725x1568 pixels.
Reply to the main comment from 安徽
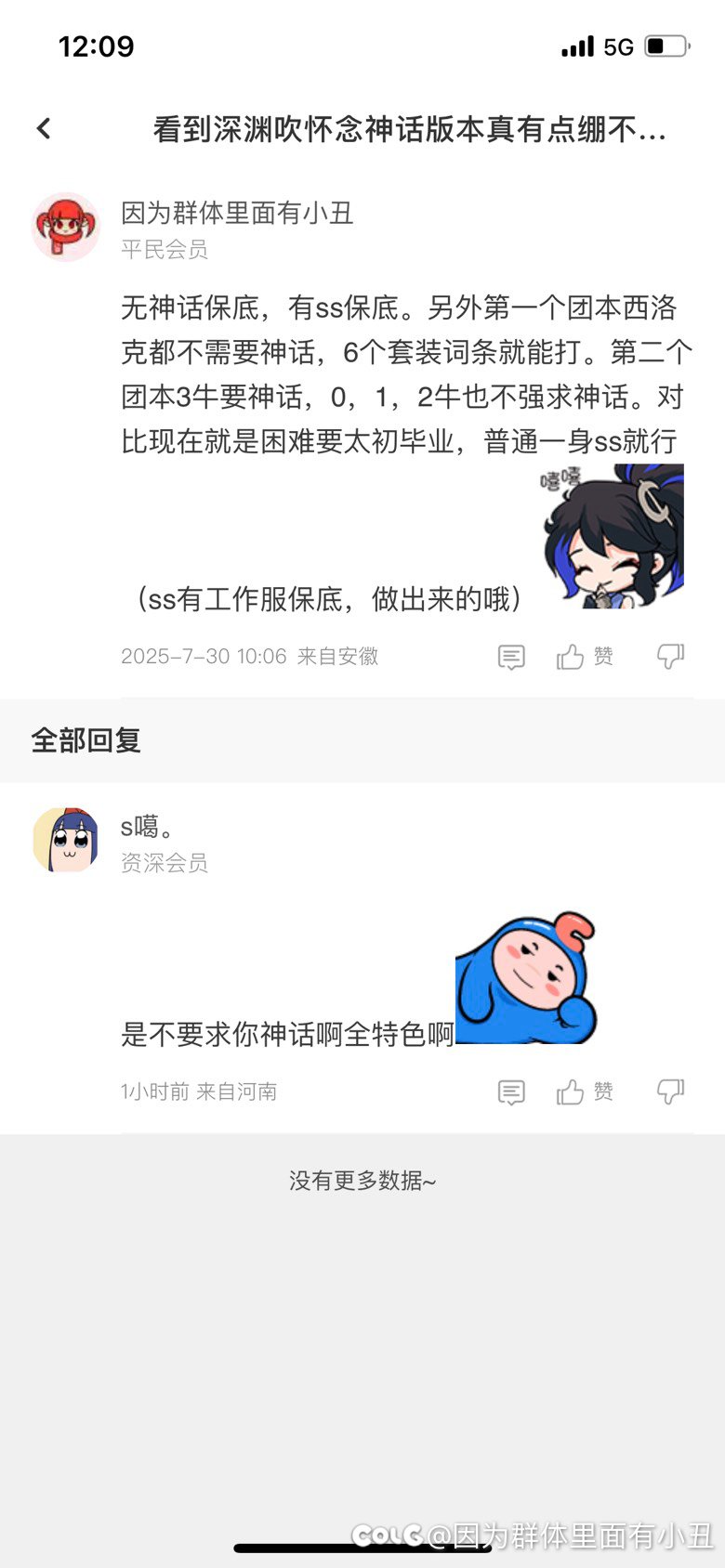pyautogui.click(x=511, y=657)
